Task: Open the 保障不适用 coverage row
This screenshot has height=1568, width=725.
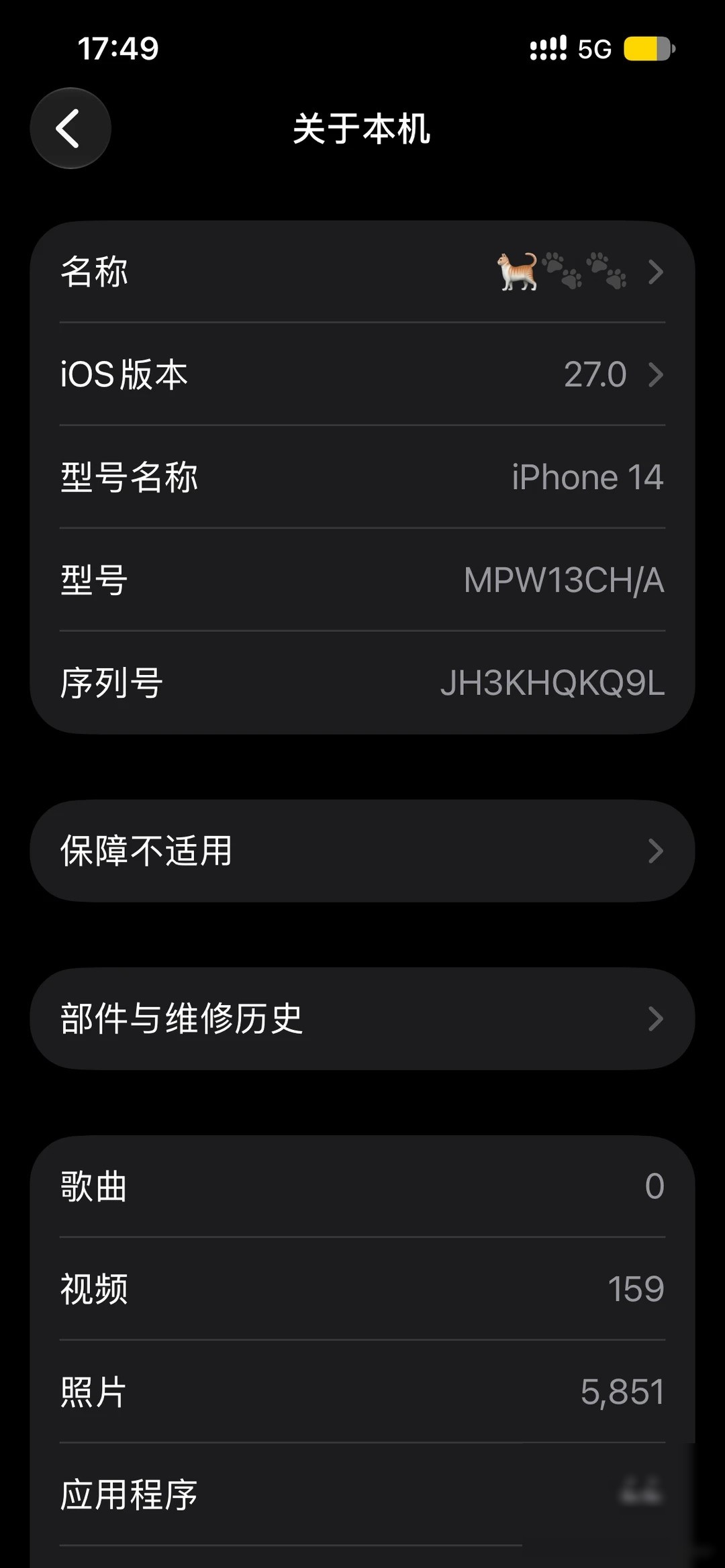Action: tap(362, 851)
